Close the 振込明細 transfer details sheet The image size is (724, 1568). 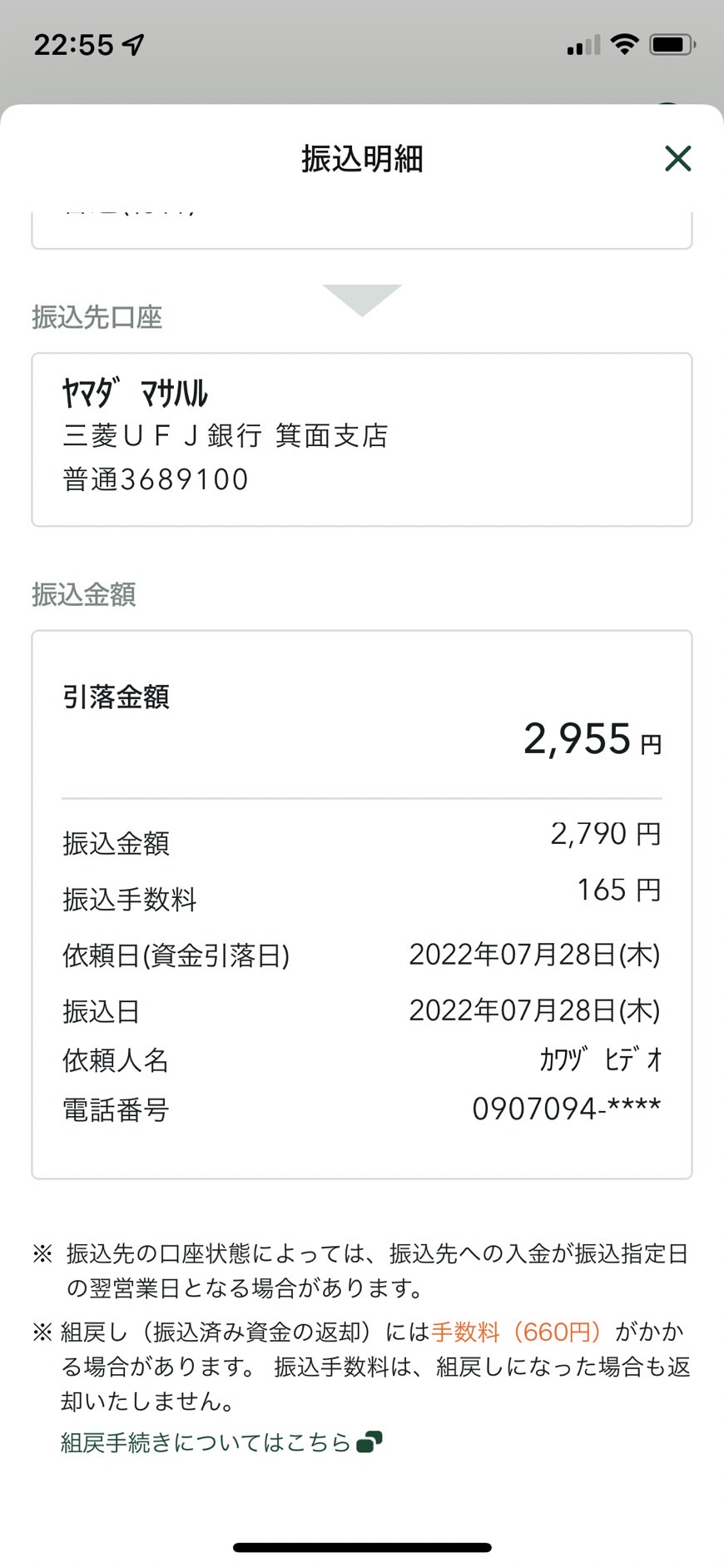[x=678, y=158]
